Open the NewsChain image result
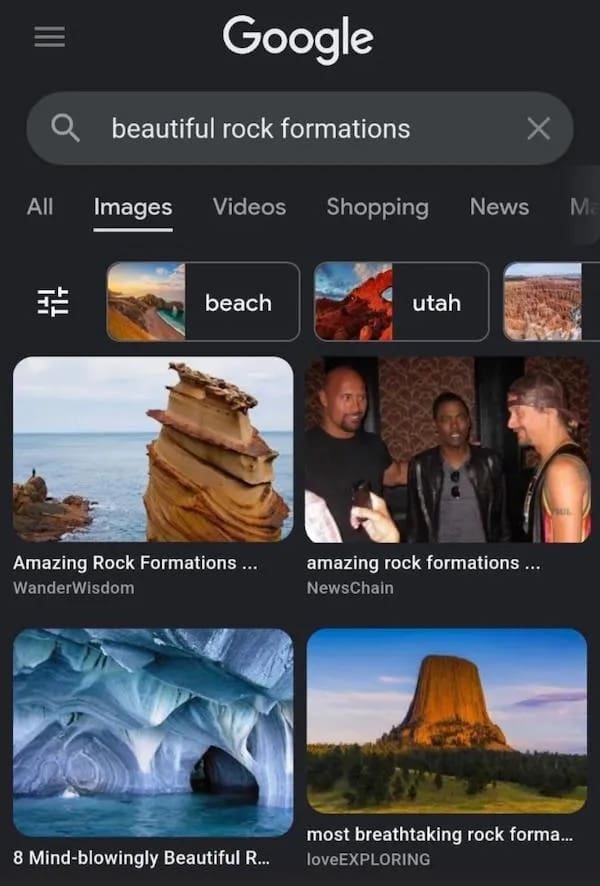600x886 pixels. coord(447,449)
